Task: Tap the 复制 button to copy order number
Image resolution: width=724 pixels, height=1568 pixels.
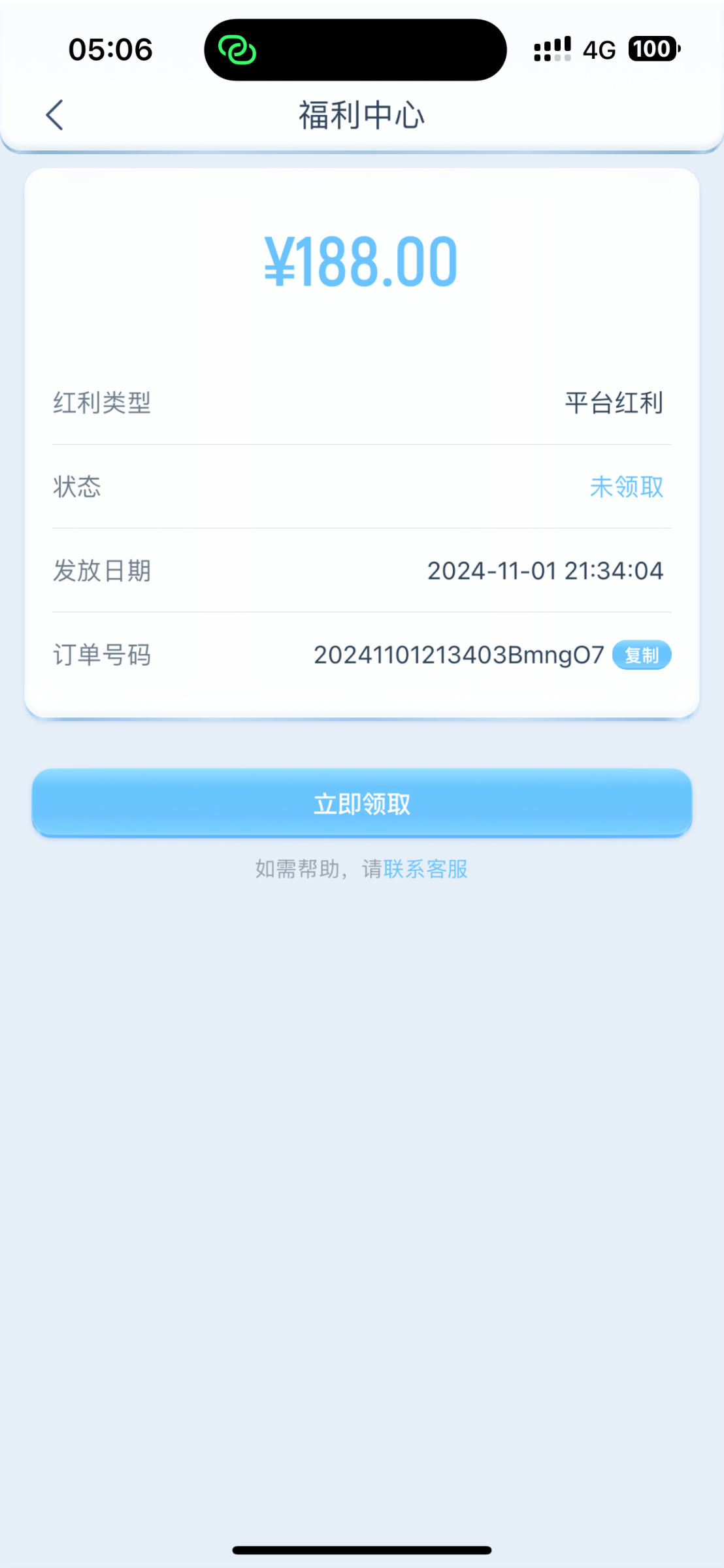Action: pos(642,655)
